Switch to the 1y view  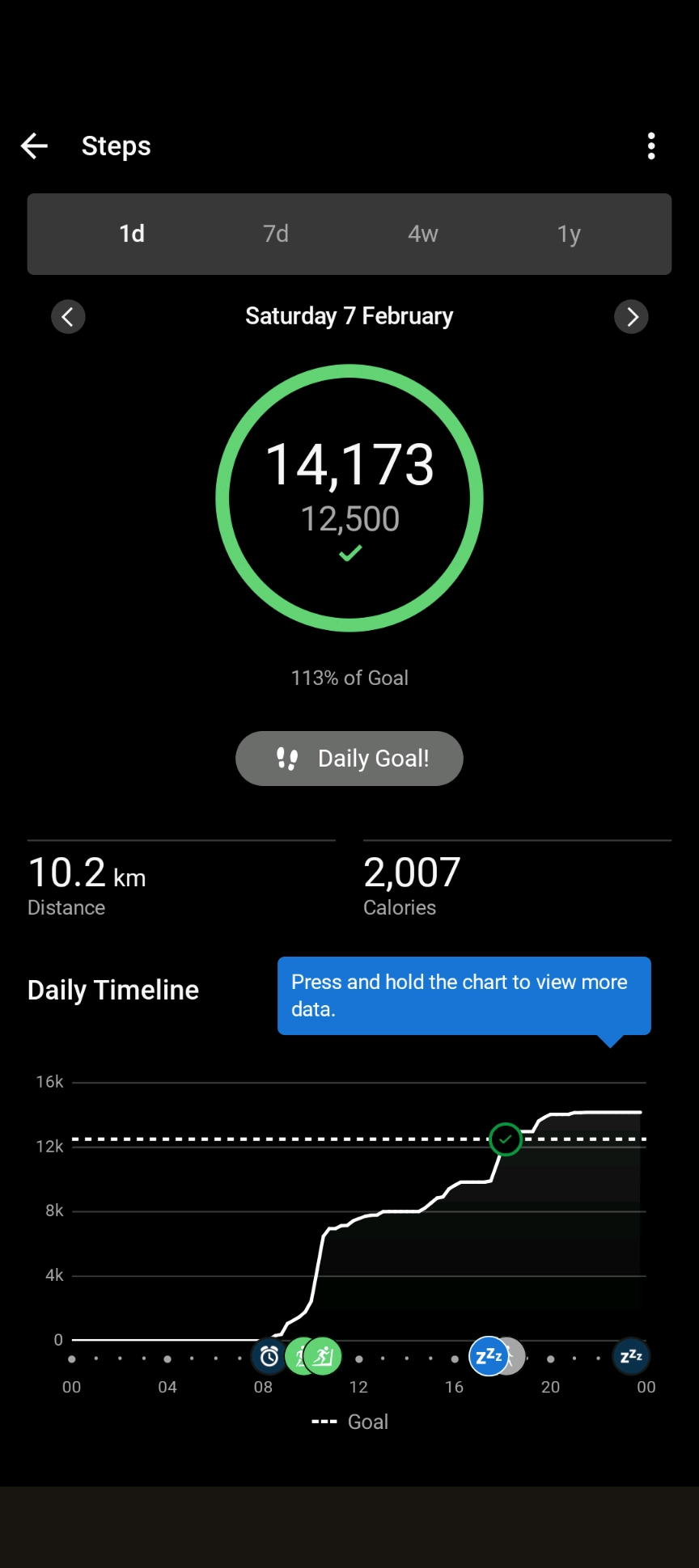point(569,235)
